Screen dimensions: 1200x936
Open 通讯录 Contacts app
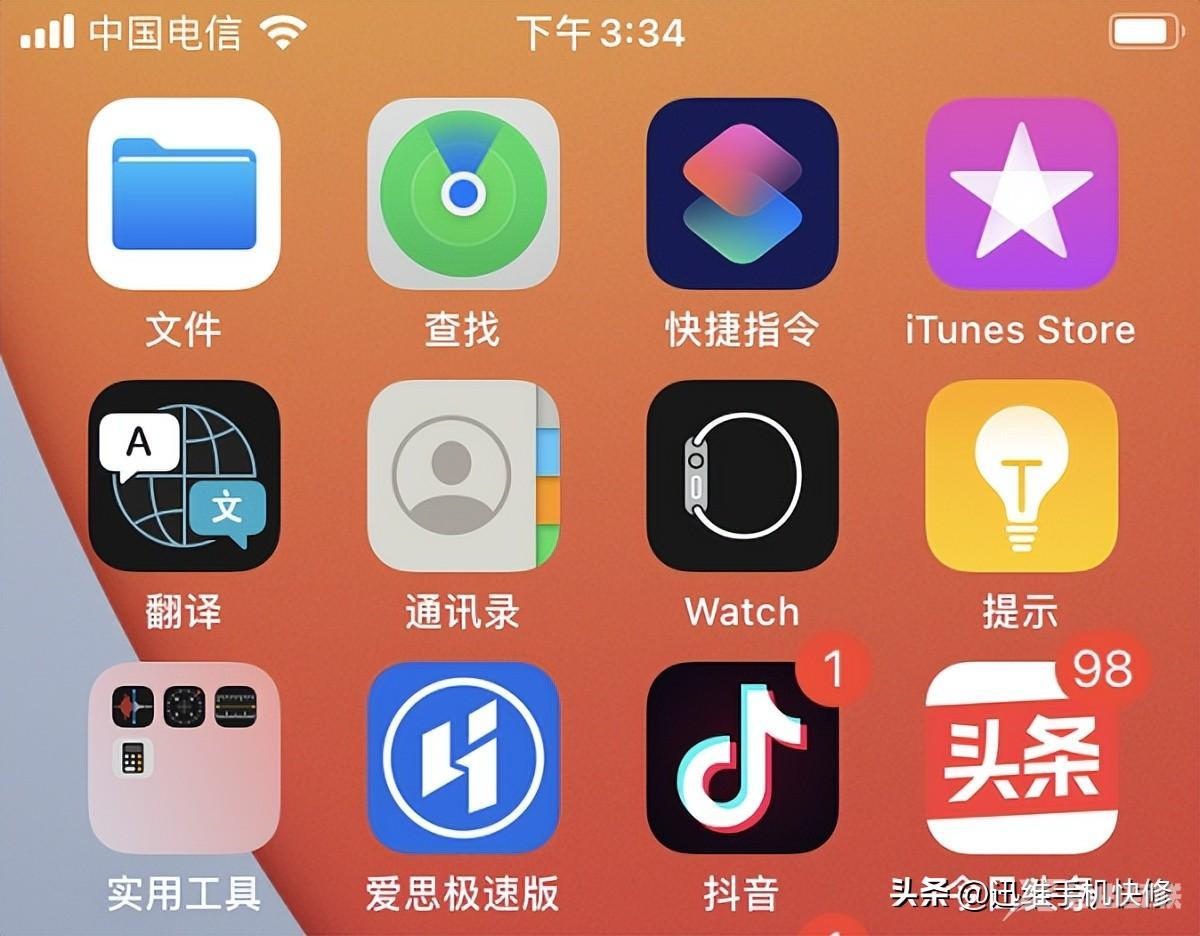(x=463, y=476)
